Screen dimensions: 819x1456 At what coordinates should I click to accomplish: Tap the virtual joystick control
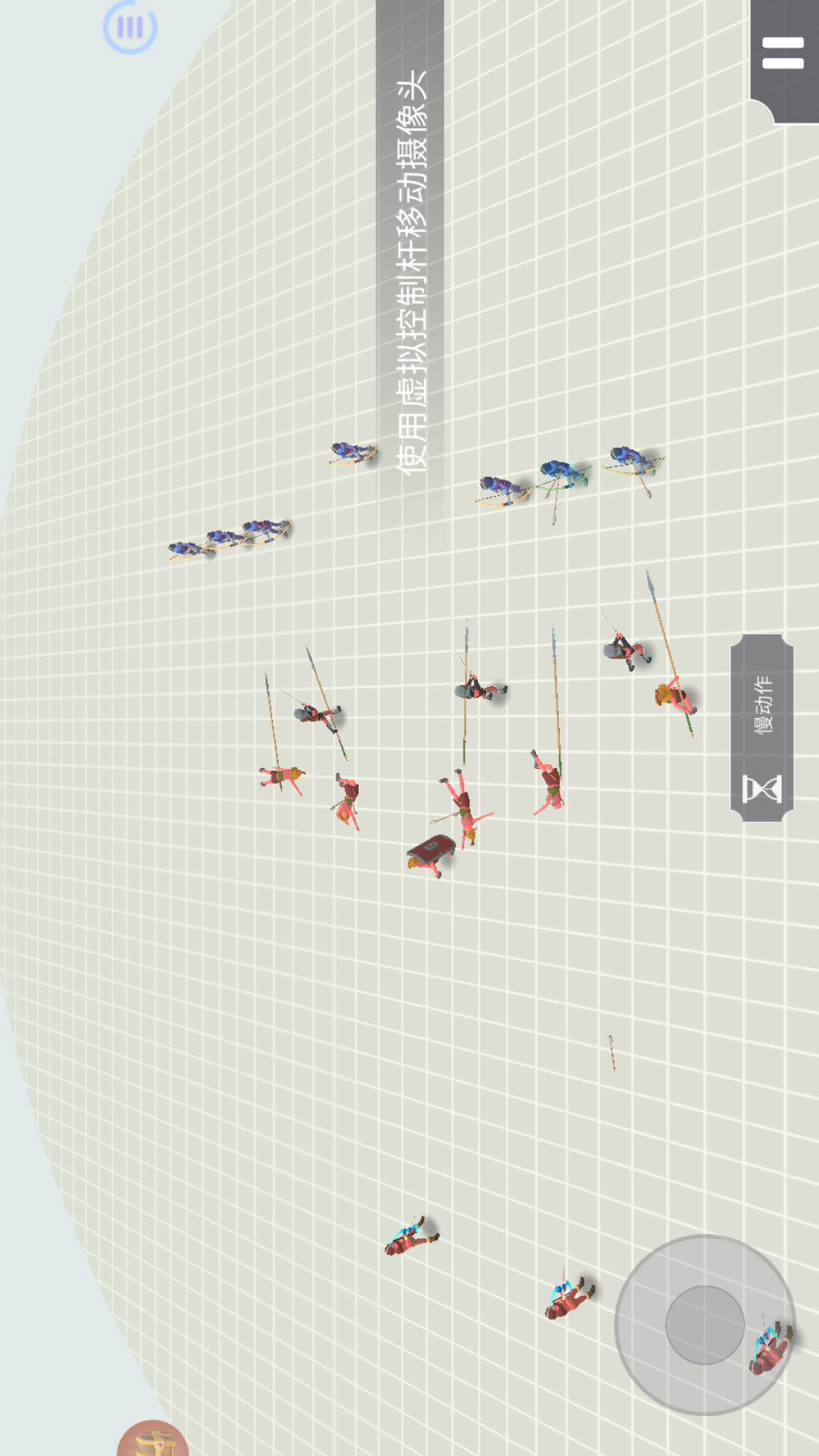point(704,1325)
